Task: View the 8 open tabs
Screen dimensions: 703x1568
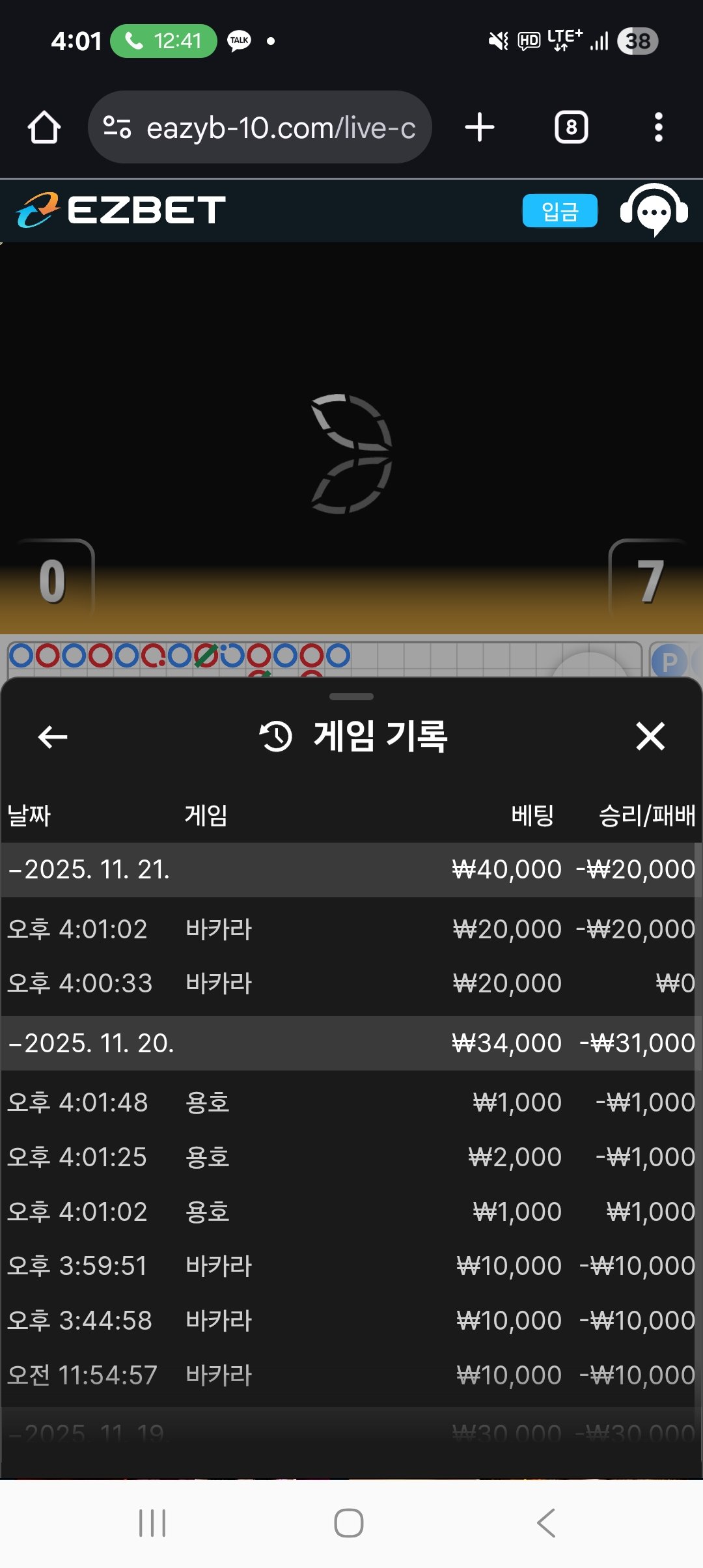Action: [571, 128]
